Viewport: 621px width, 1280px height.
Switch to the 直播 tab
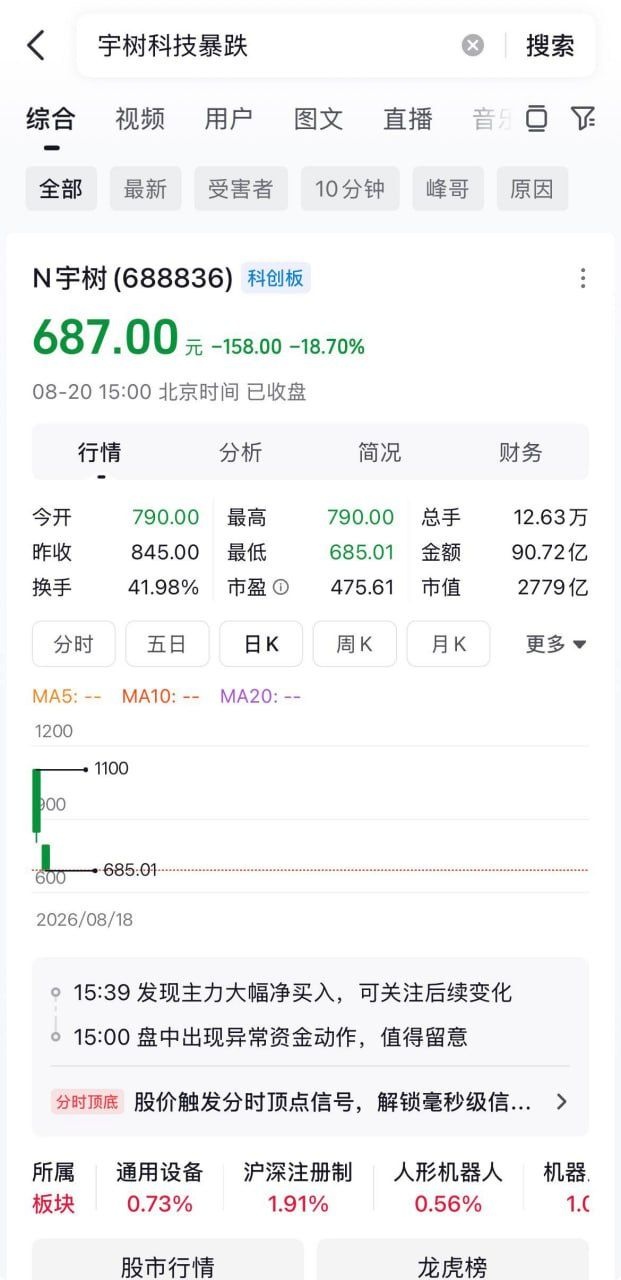click(x=408, y=119)
